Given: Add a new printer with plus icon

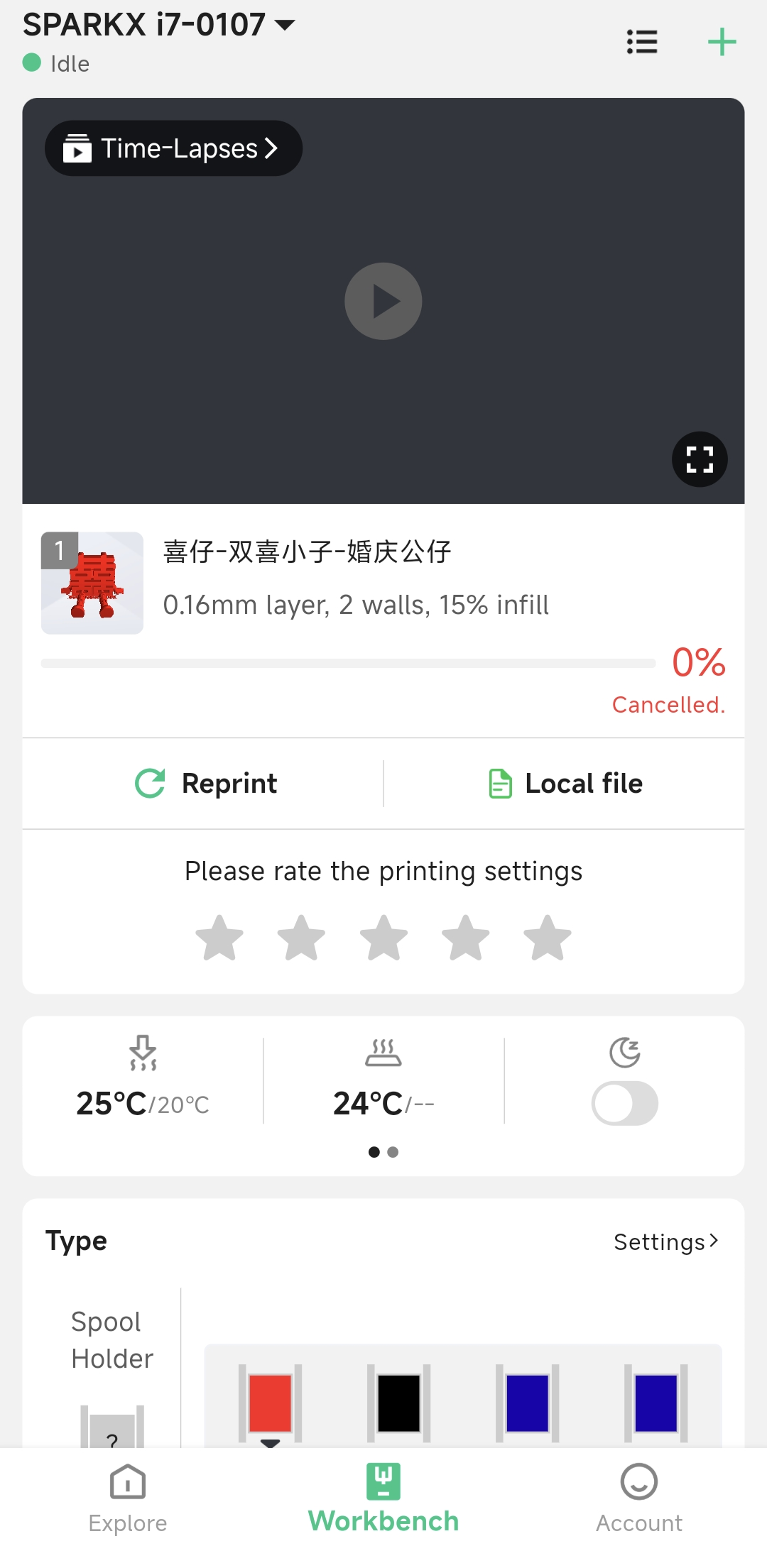Looking at the screenshot, I should pyautogui.click(x=722, y=42).
